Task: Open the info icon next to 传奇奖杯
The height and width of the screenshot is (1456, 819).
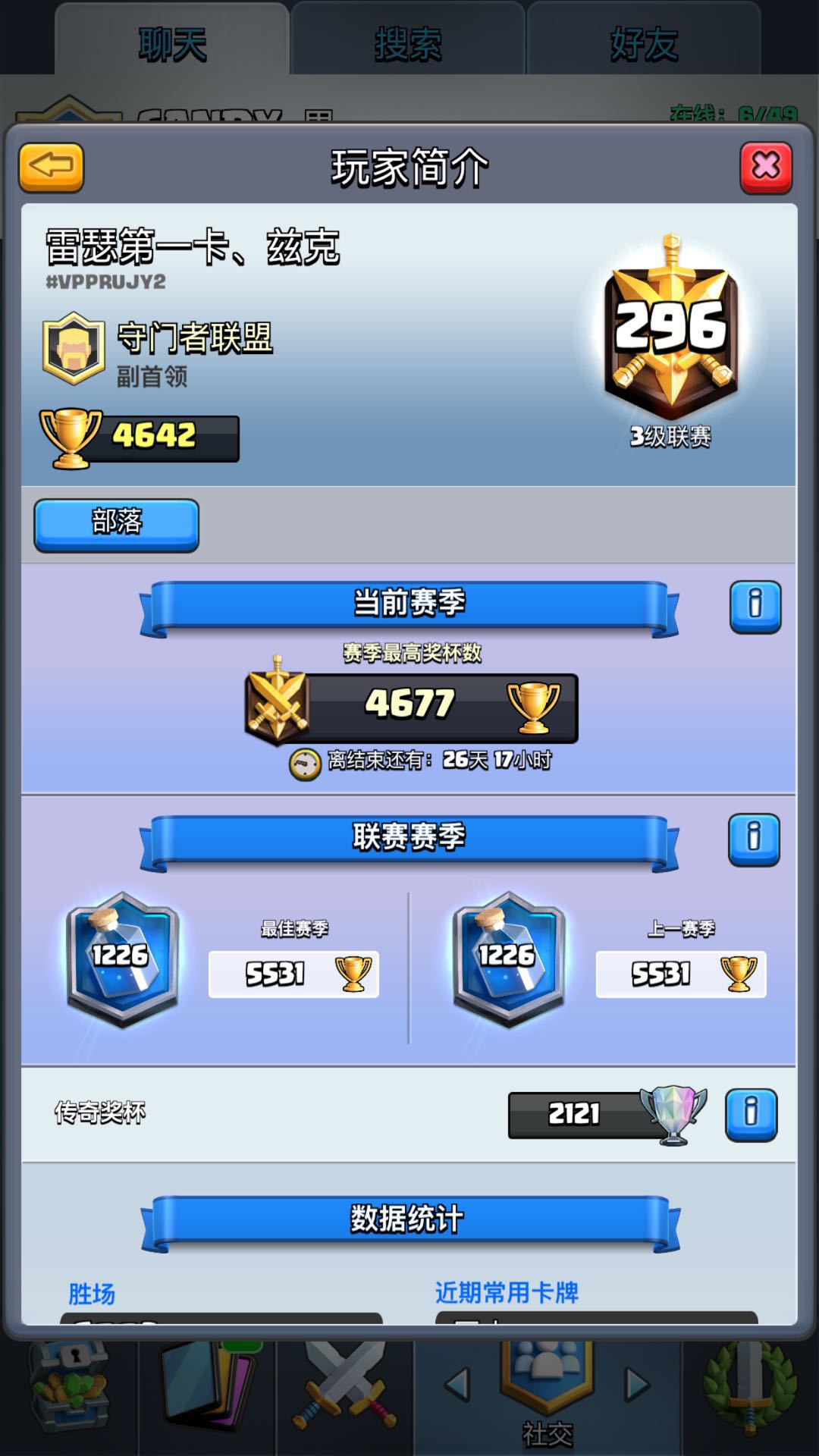Action: [x=751, y=1114]
